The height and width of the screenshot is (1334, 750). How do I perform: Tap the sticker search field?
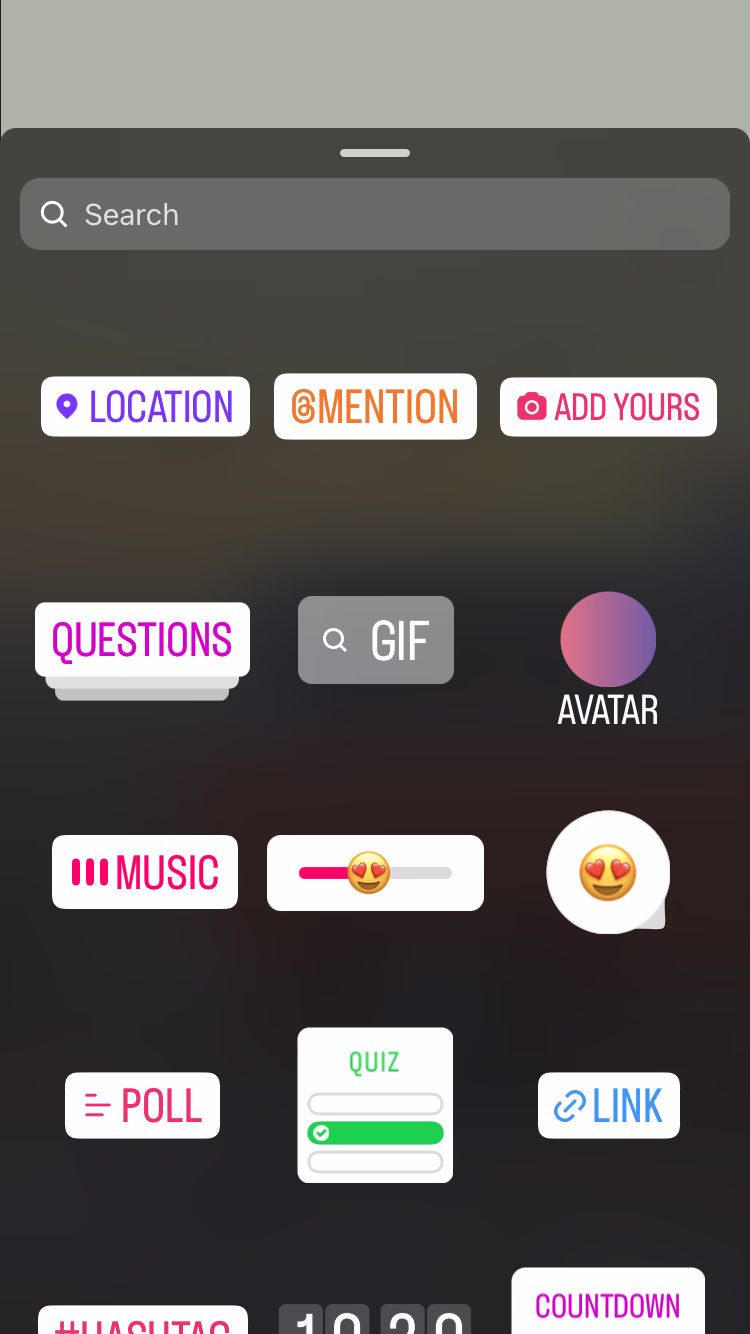click(374, 214)
